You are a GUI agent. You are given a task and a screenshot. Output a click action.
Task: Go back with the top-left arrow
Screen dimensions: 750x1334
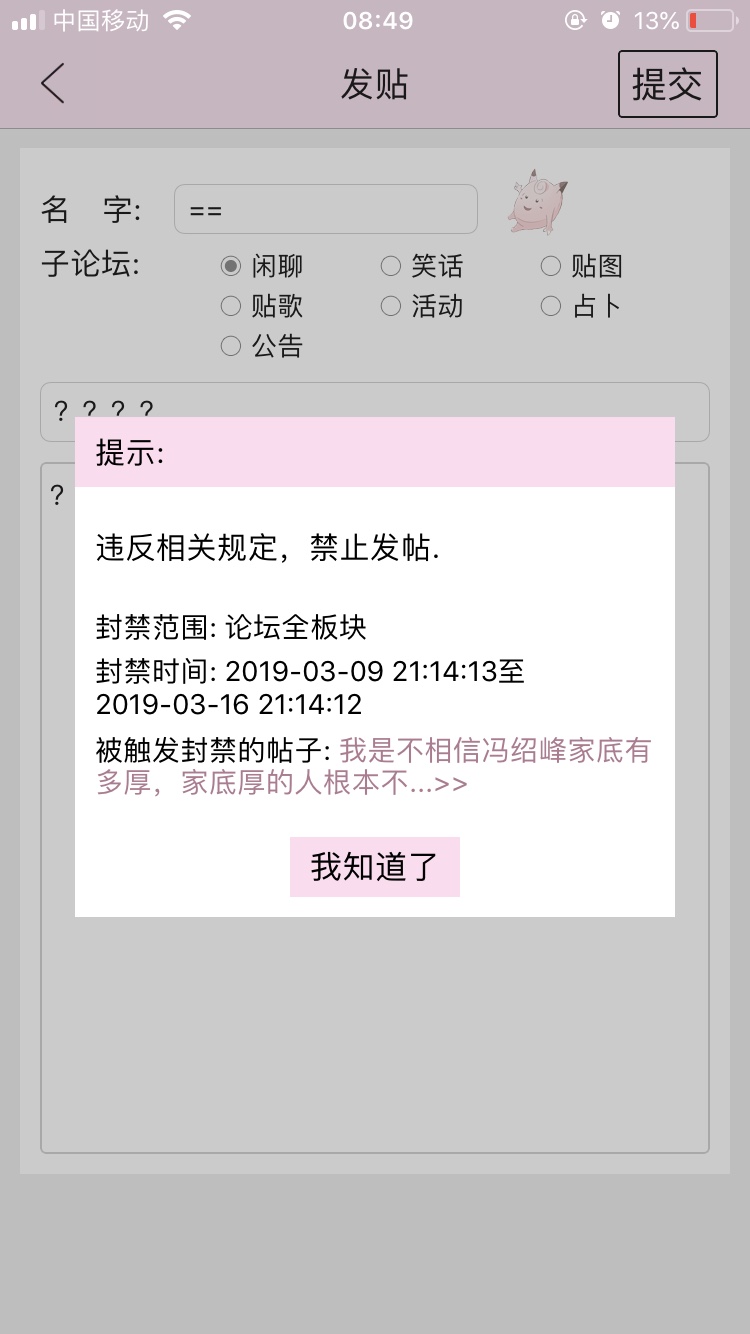point(53,83)
